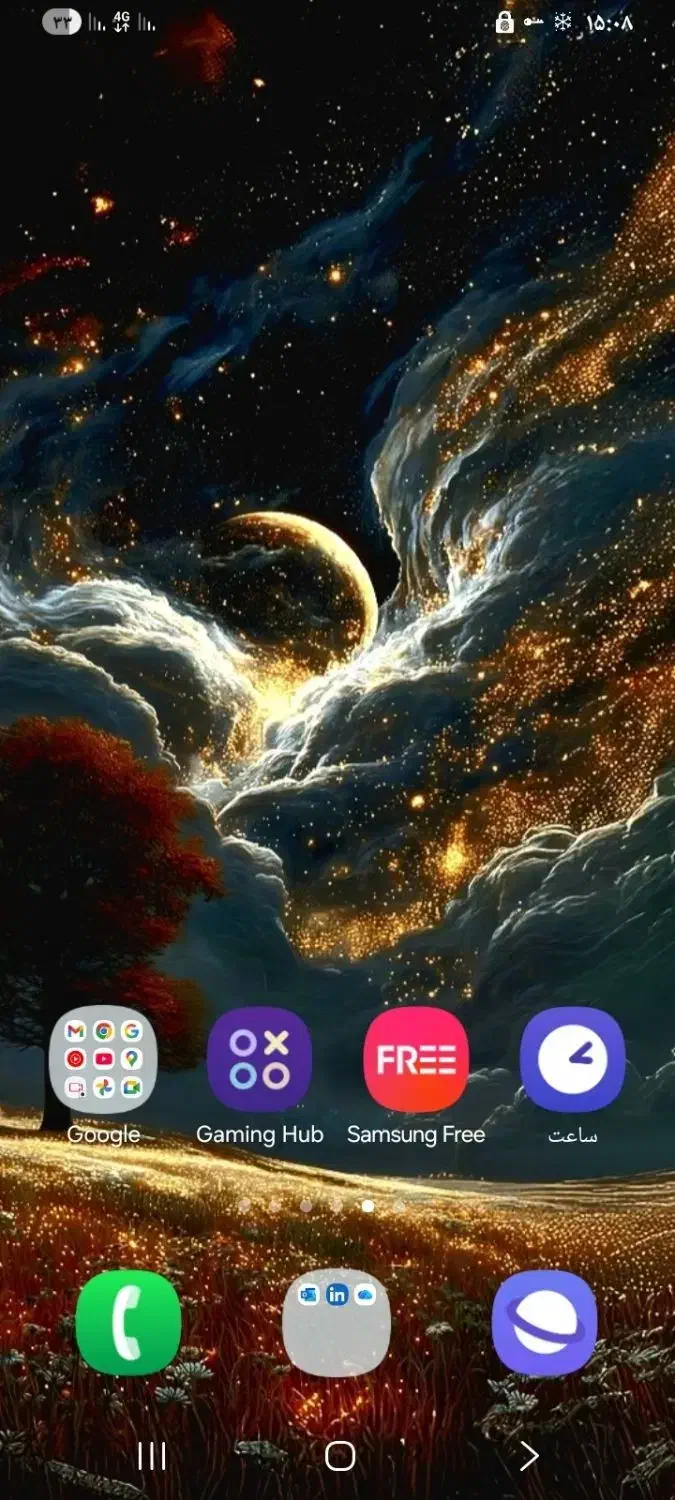
Task: Tap the home button in navigation bar
Action: 340,1456
